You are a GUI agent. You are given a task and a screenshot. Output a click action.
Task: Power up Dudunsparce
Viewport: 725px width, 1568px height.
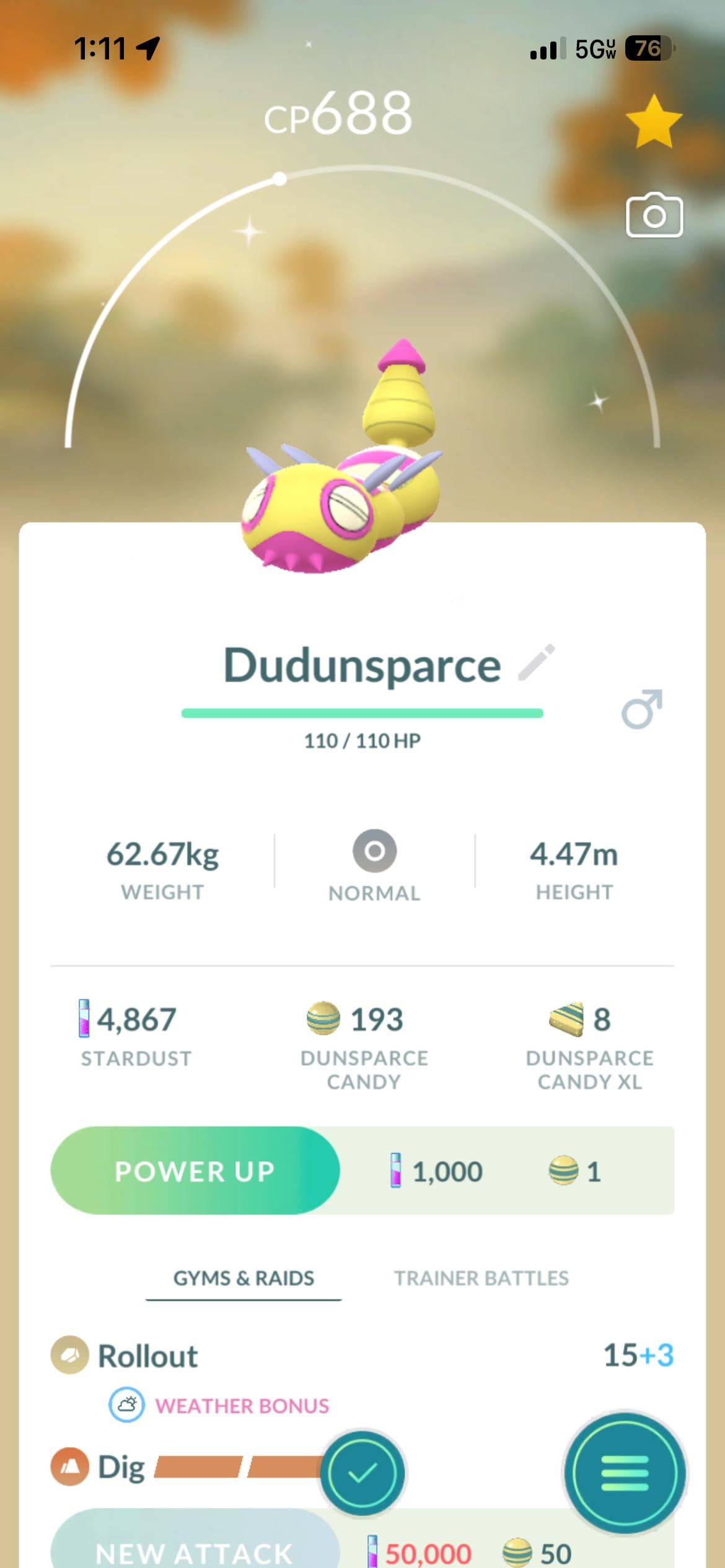(195, 1170)
